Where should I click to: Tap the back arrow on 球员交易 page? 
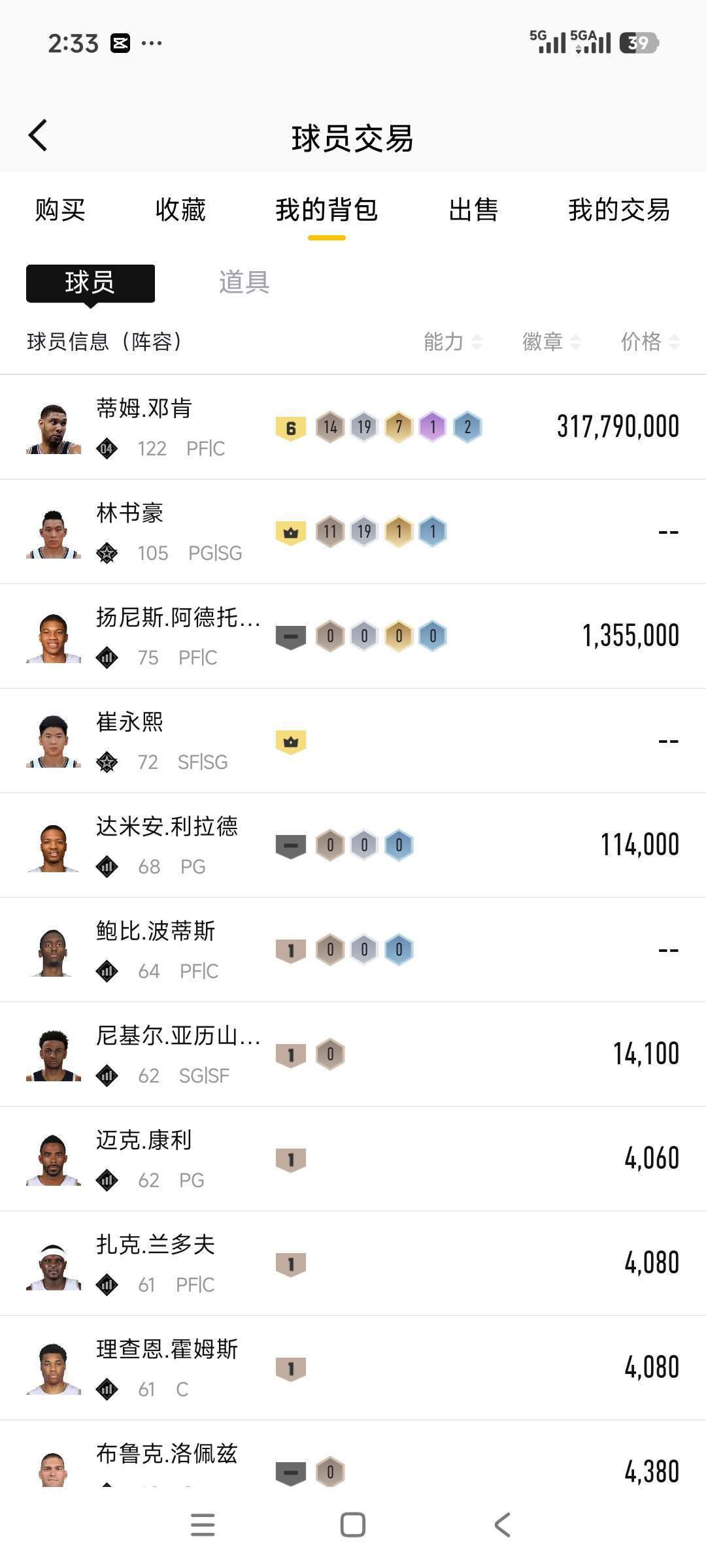pyautogui.click(x=37, y=136)
